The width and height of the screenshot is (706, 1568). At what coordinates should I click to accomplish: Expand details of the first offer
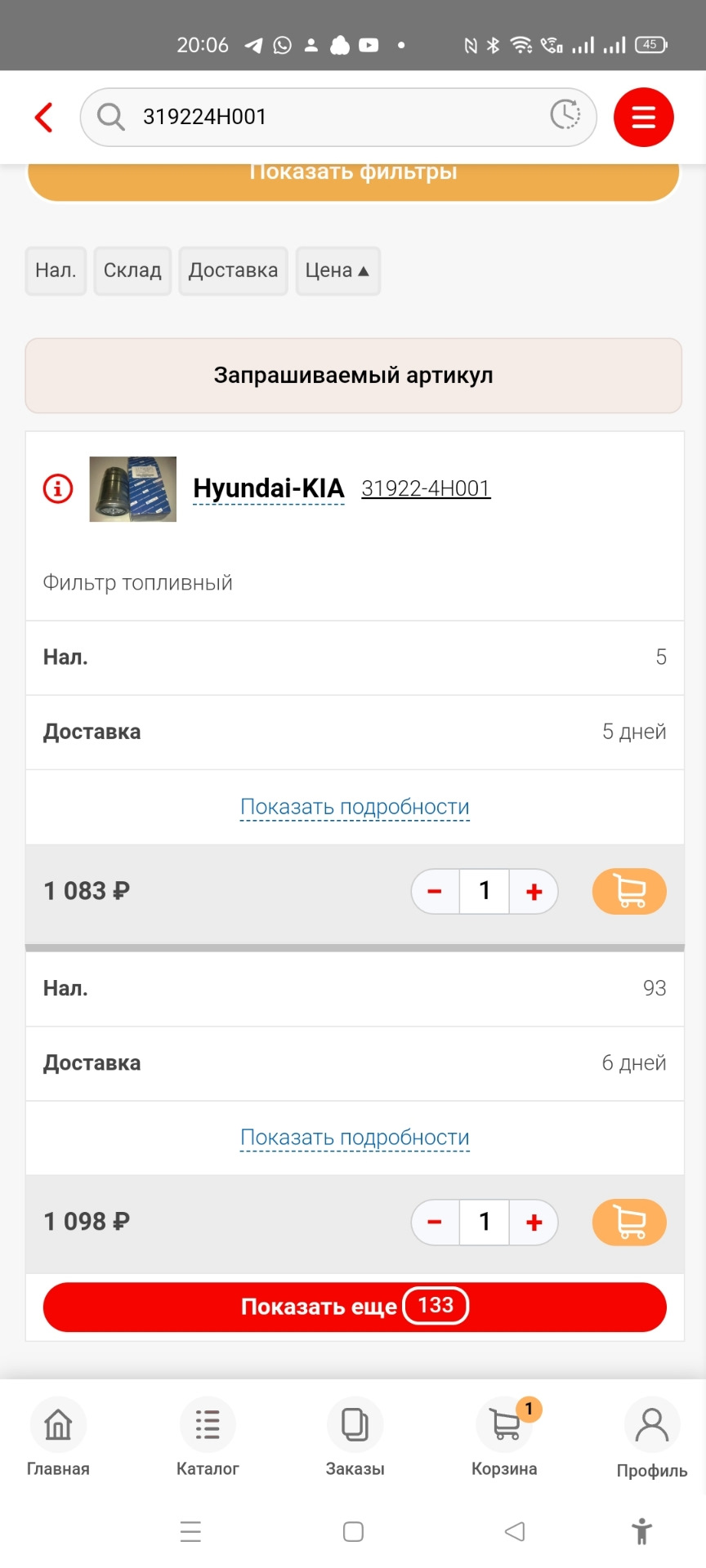click(354, 806)
